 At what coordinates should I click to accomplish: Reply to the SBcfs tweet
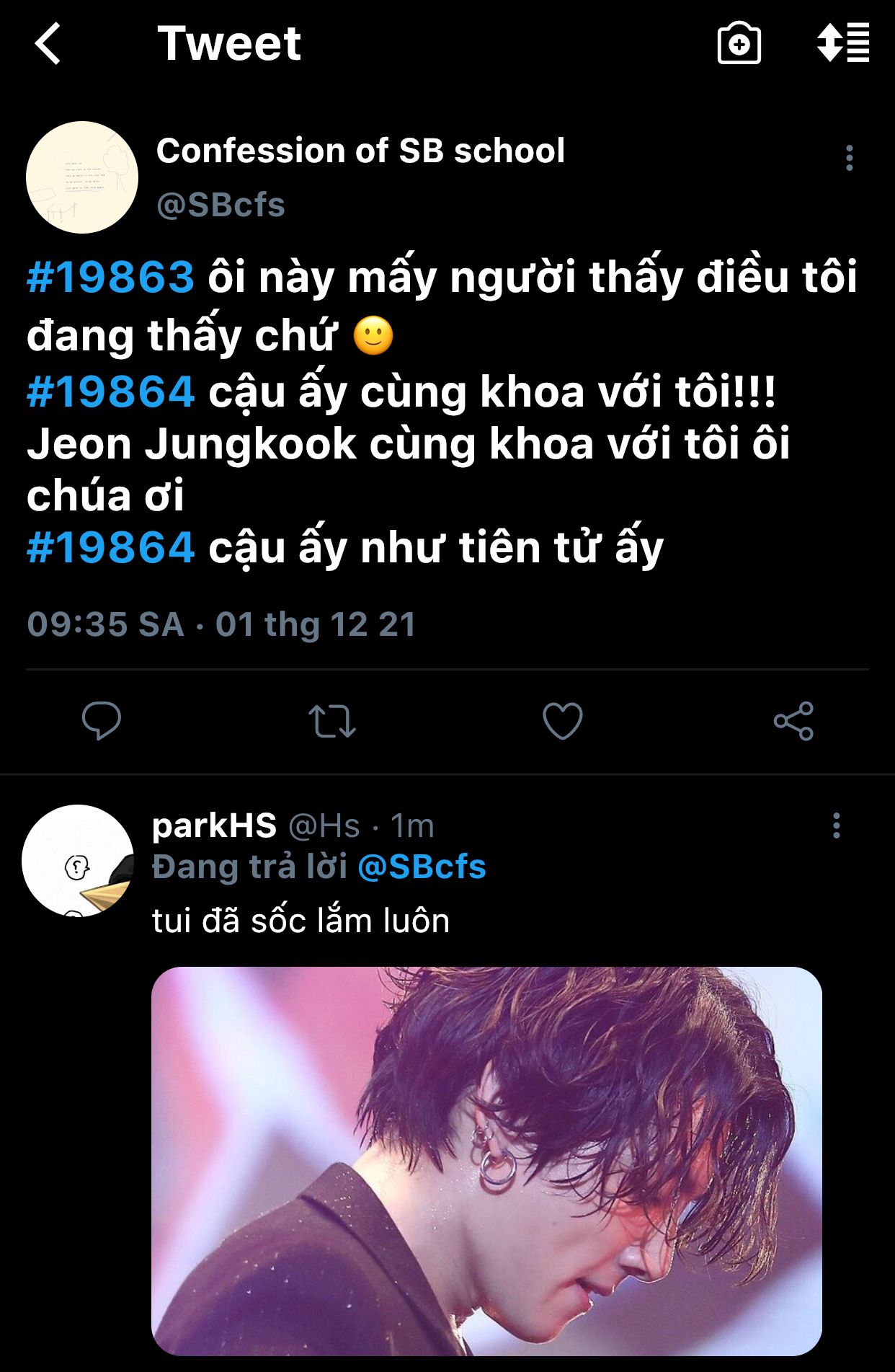[102, 720]
